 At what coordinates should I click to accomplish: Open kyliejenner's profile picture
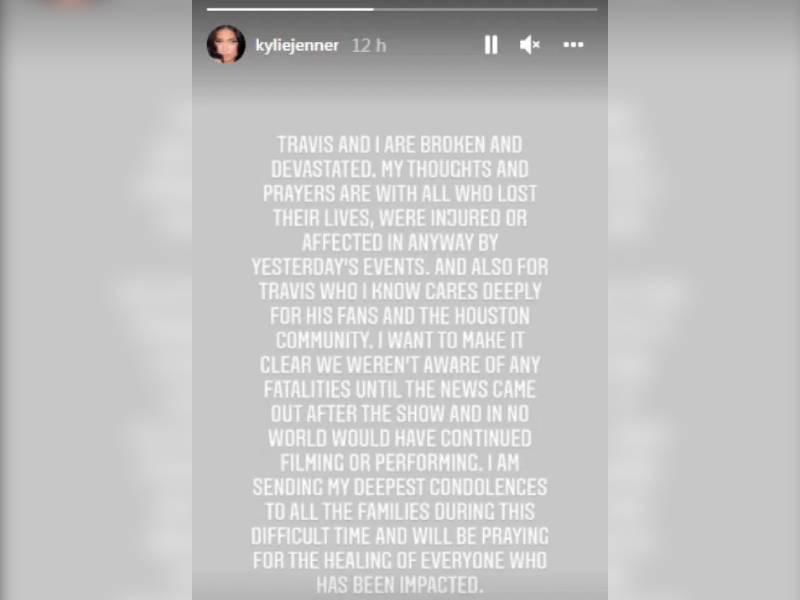coord(226,45)
